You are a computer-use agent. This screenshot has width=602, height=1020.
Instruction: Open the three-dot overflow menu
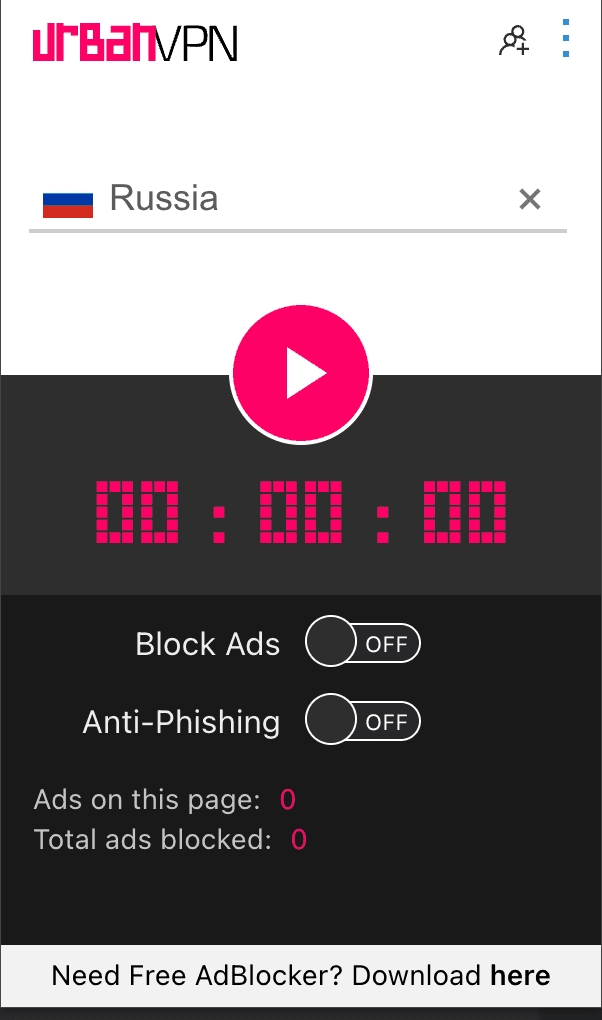[566, 39]
